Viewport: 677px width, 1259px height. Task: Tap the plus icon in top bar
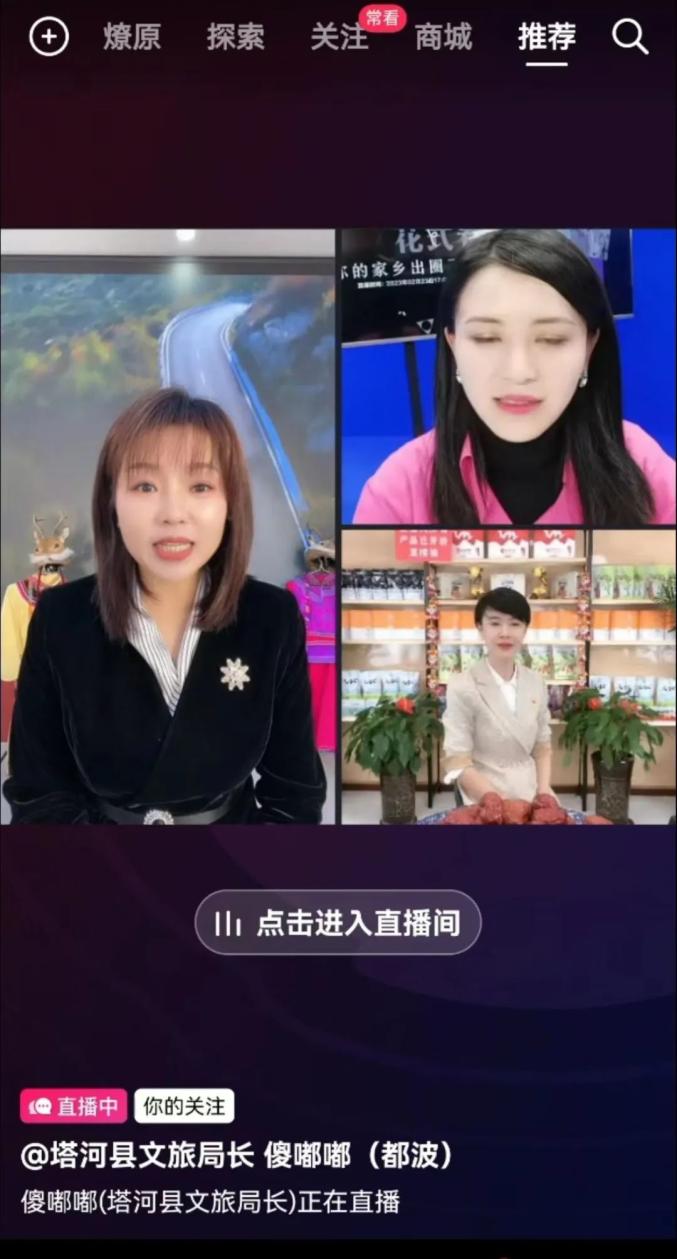(x=48, y=38)
